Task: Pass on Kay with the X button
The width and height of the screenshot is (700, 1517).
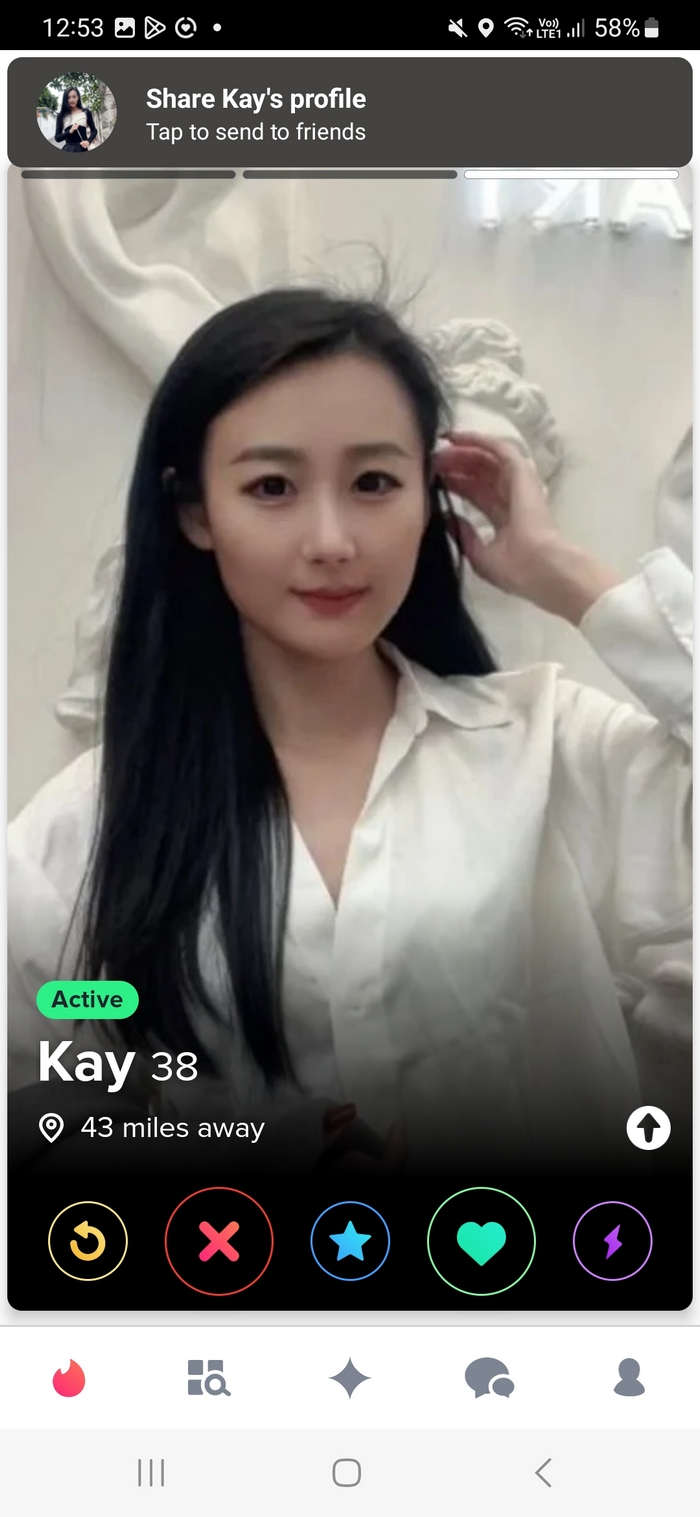Action: (219, 1241)
